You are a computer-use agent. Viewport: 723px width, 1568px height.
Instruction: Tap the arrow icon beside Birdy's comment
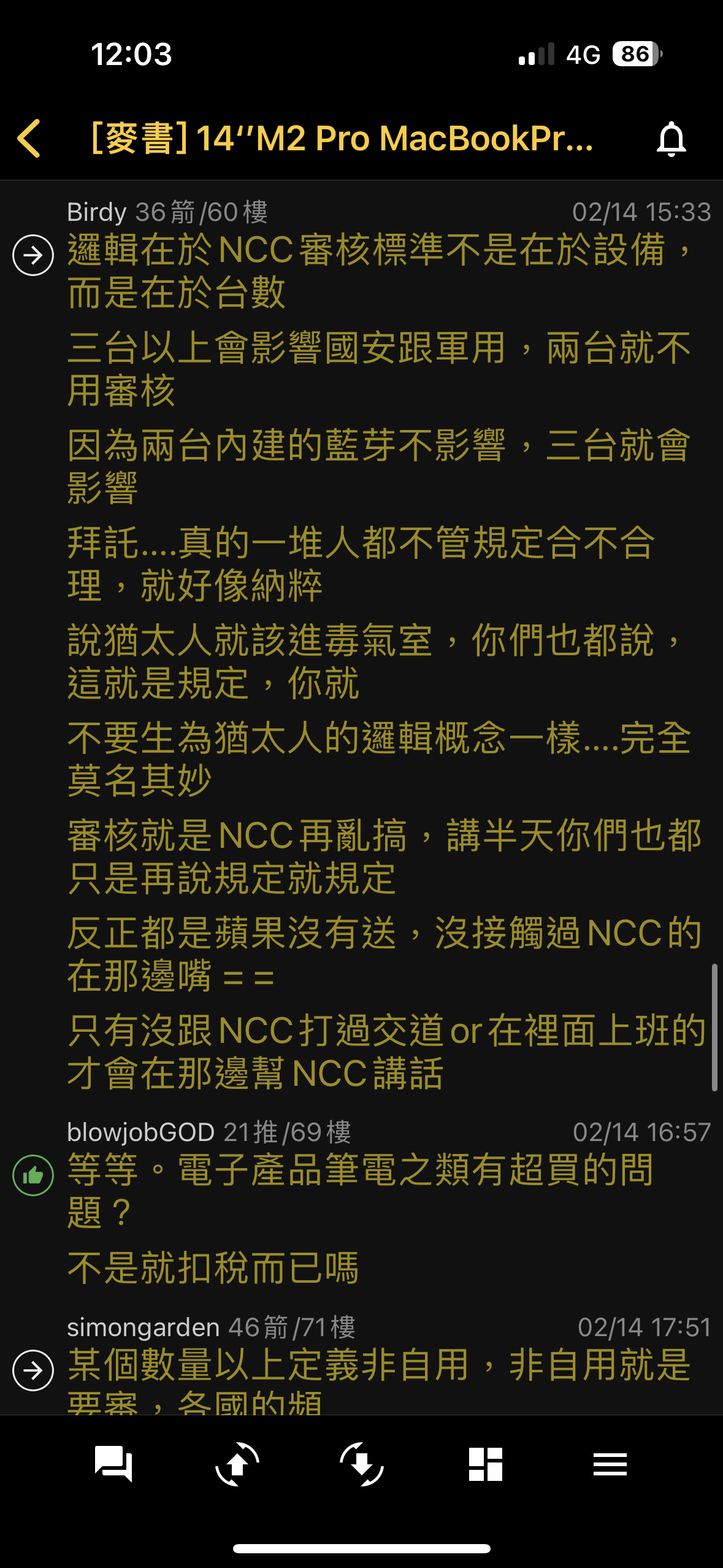pyautogui.click(x=33, y=255)
